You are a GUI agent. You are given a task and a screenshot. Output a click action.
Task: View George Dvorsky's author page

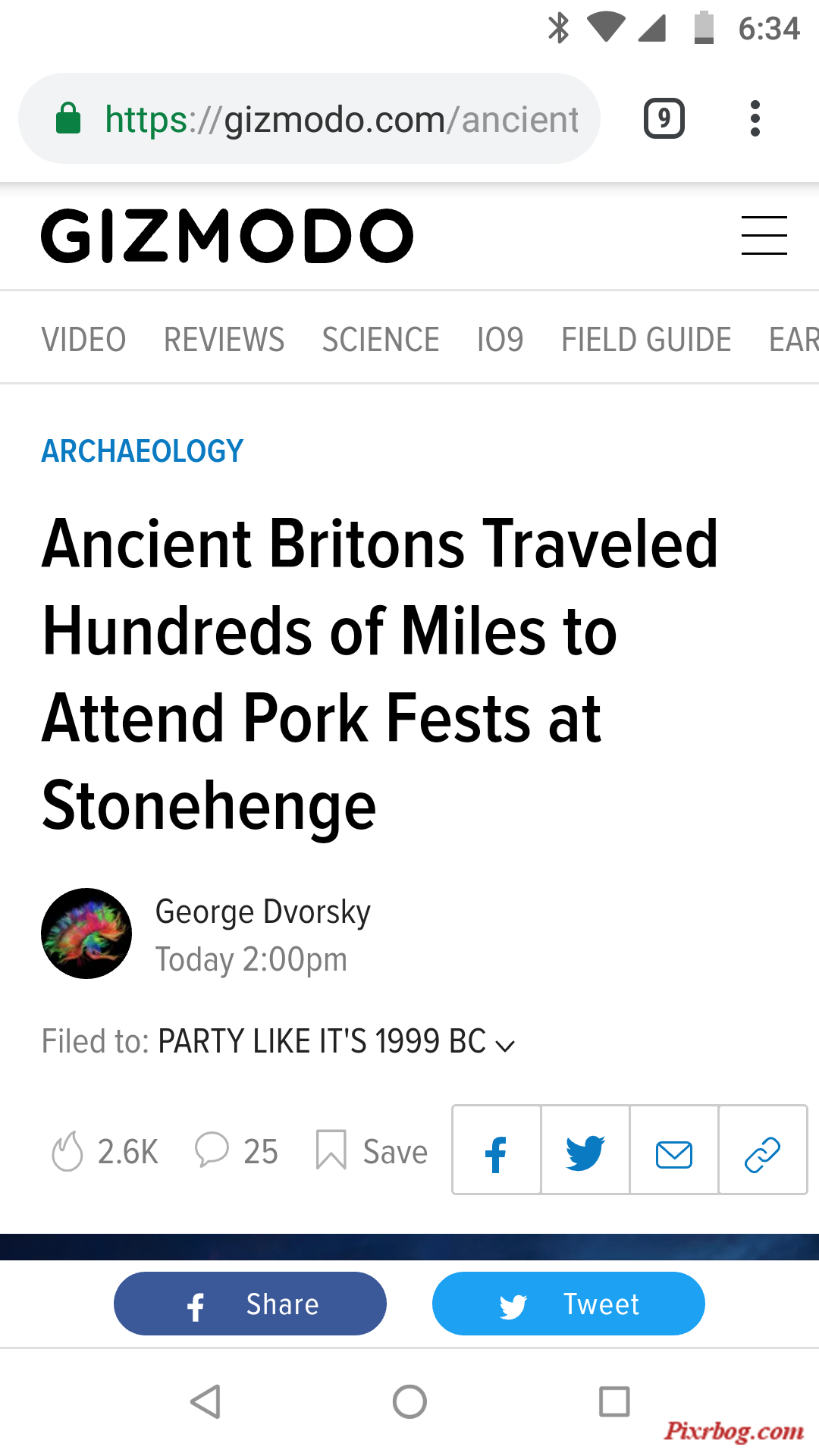262,912
